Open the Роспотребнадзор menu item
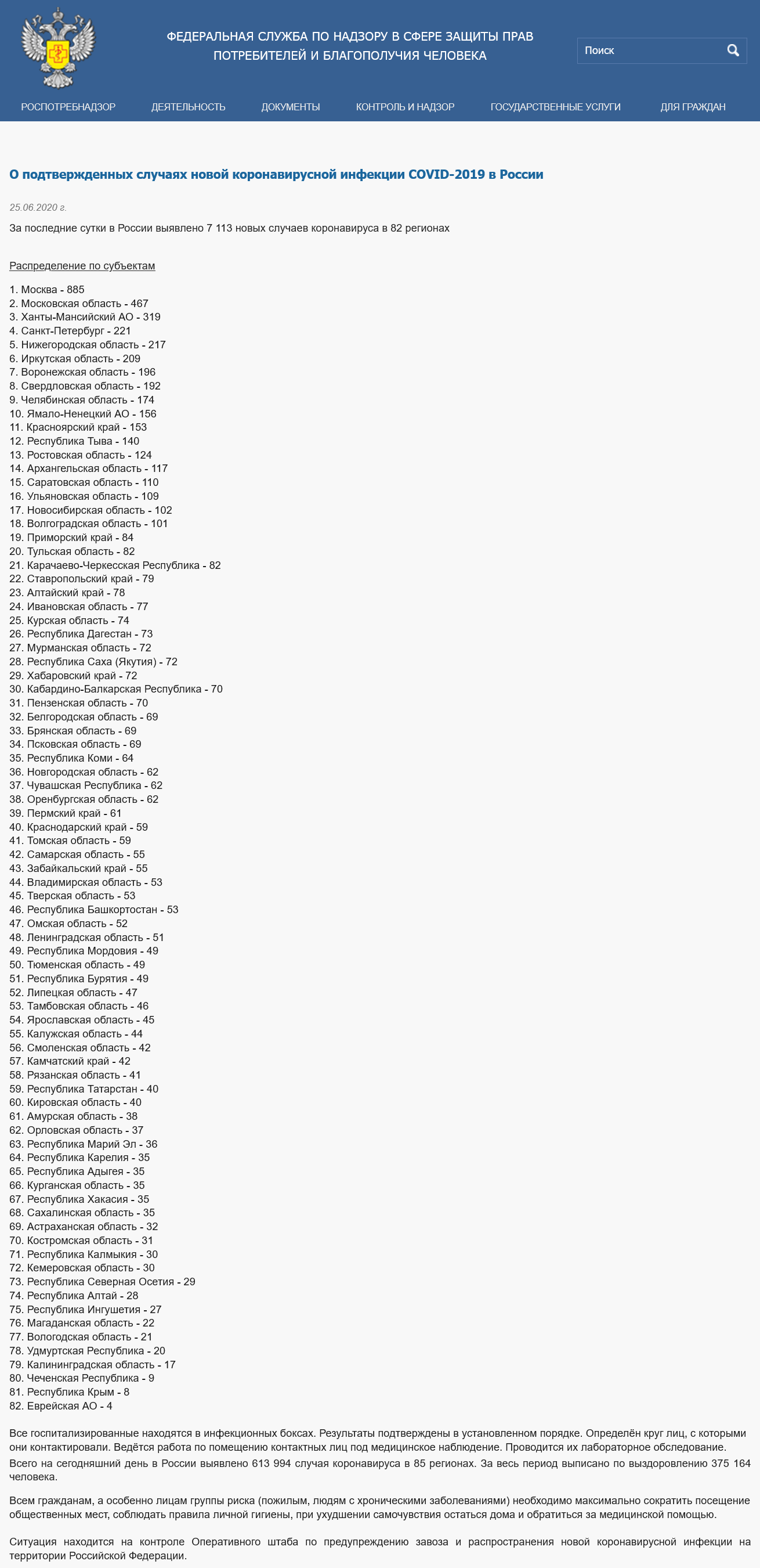 [68, 107]
